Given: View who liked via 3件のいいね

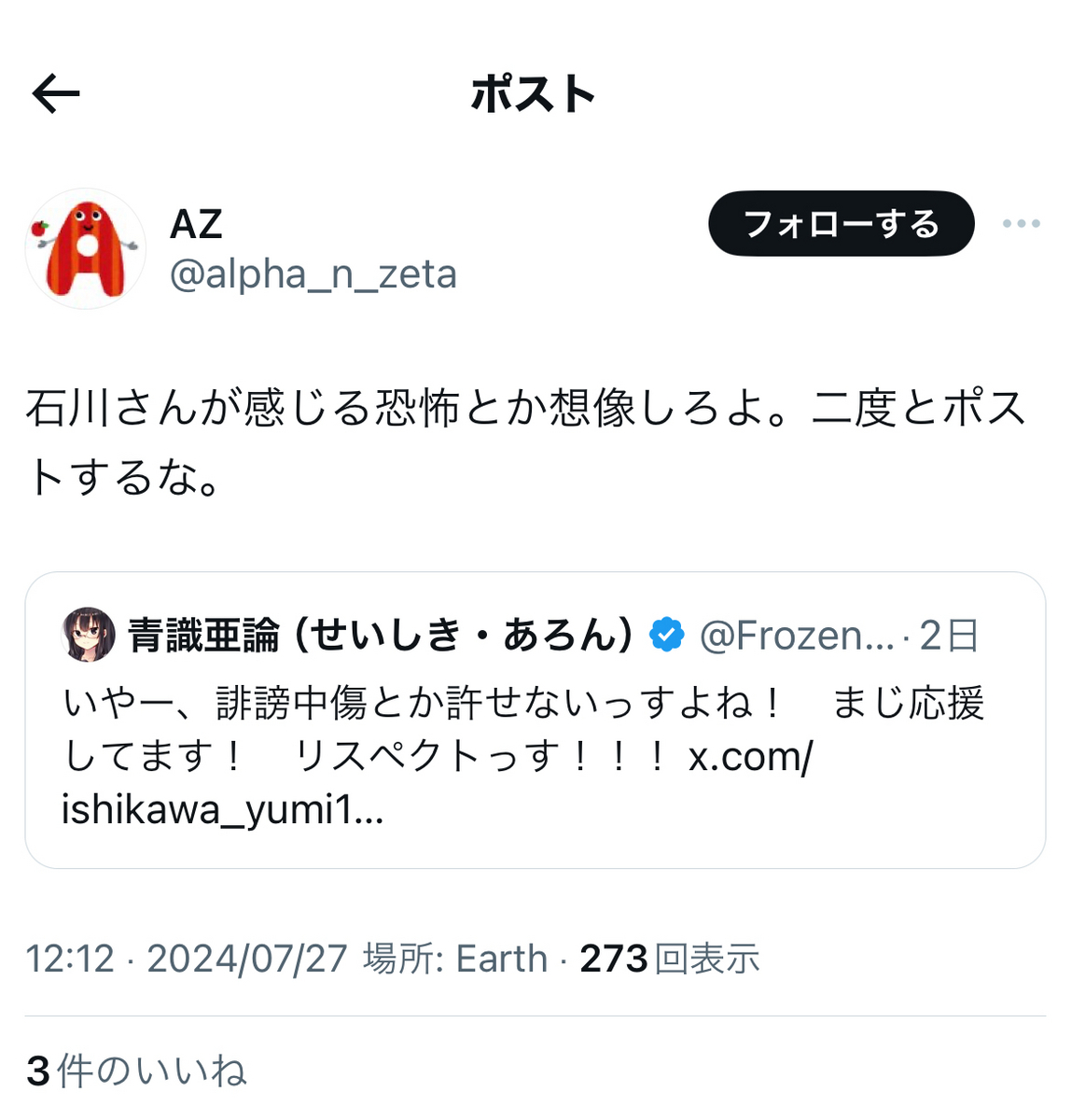Looking at the screenshot, I should tap(136, 1071).
